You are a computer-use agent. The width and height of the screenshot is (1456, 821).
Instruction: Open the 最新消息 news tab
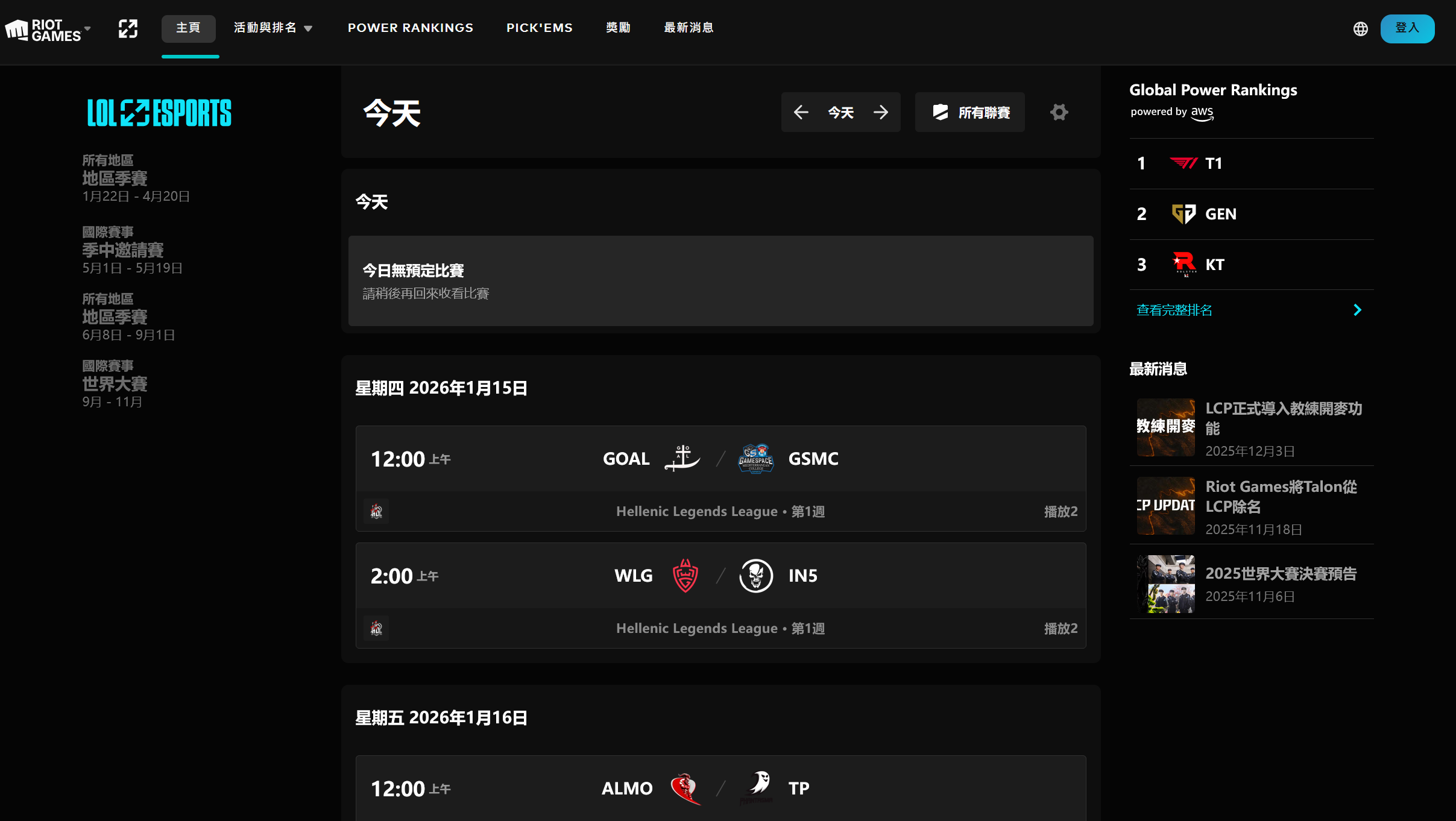point(689,28)
